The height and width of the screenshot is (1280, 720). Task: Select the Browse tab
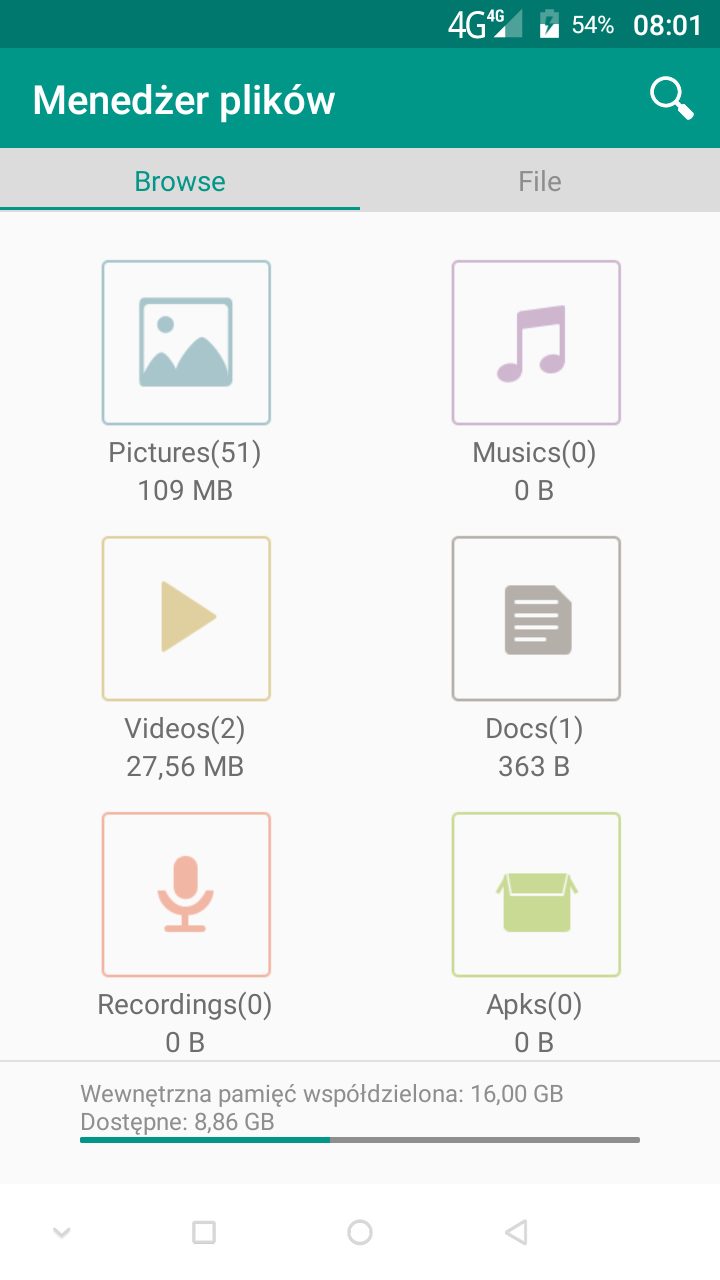click(x=180, y=181)
